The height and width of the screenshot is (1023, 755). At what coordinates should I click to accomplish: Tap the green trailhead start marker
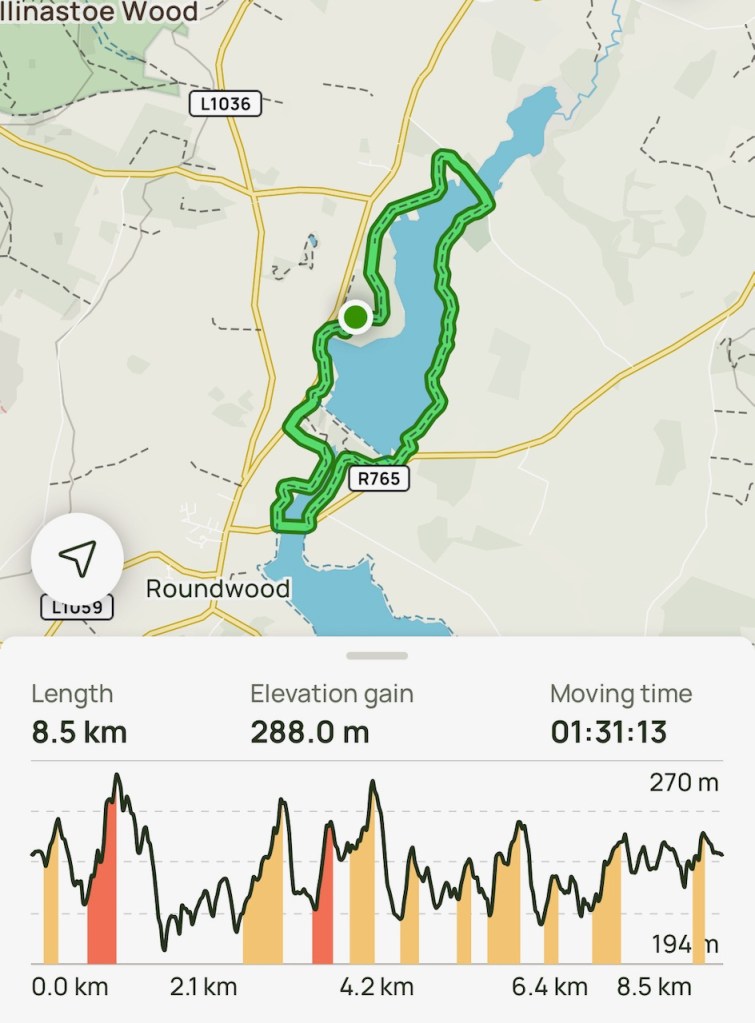[x=355, y=318]
